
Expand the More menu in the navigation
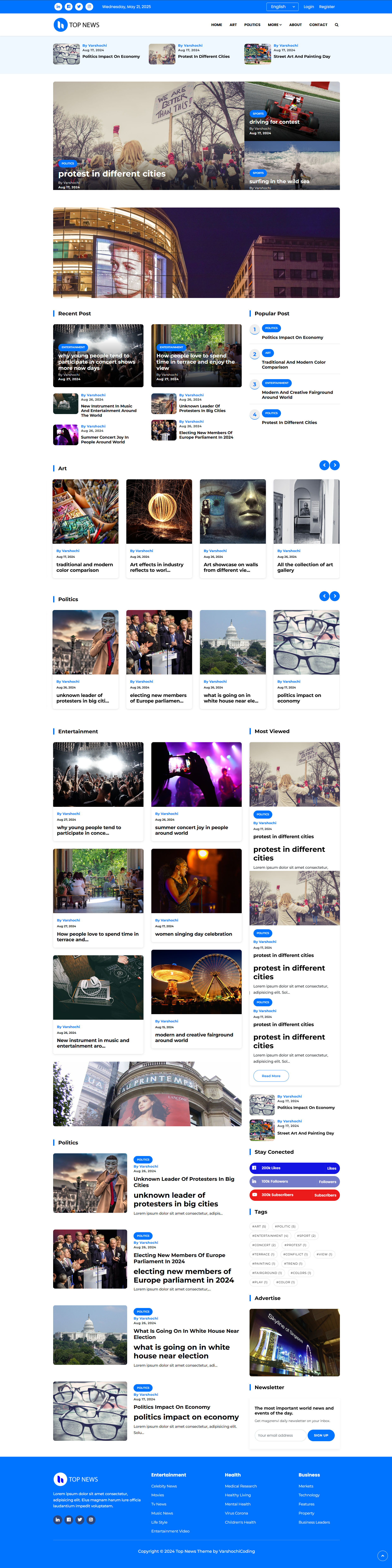pos(274,25)
